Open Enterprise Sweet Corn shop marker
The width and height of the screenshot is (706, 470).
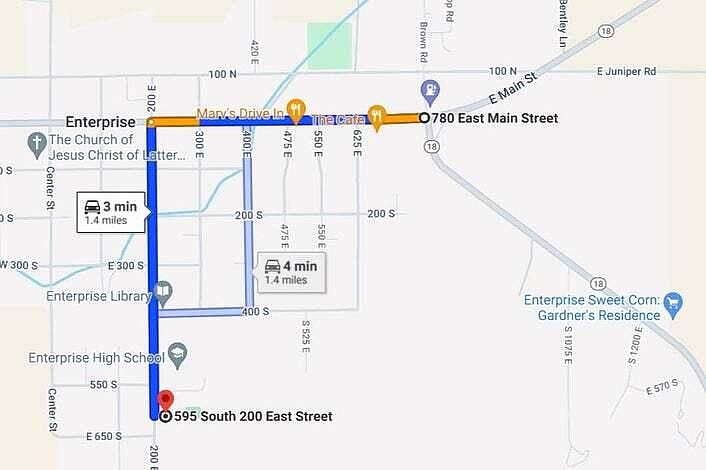[673, 302]
